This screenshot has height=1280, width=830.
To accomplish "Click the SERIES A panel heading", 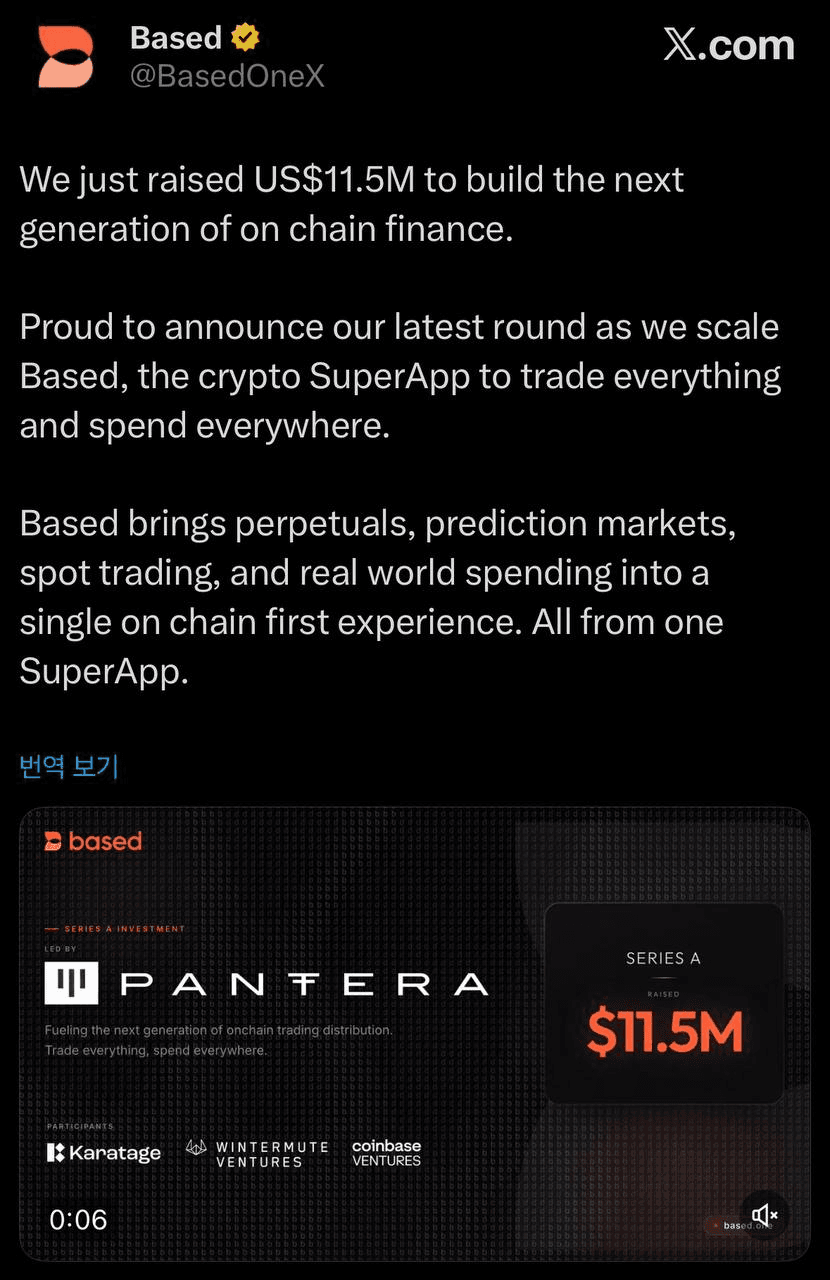I will pos(663,957).
